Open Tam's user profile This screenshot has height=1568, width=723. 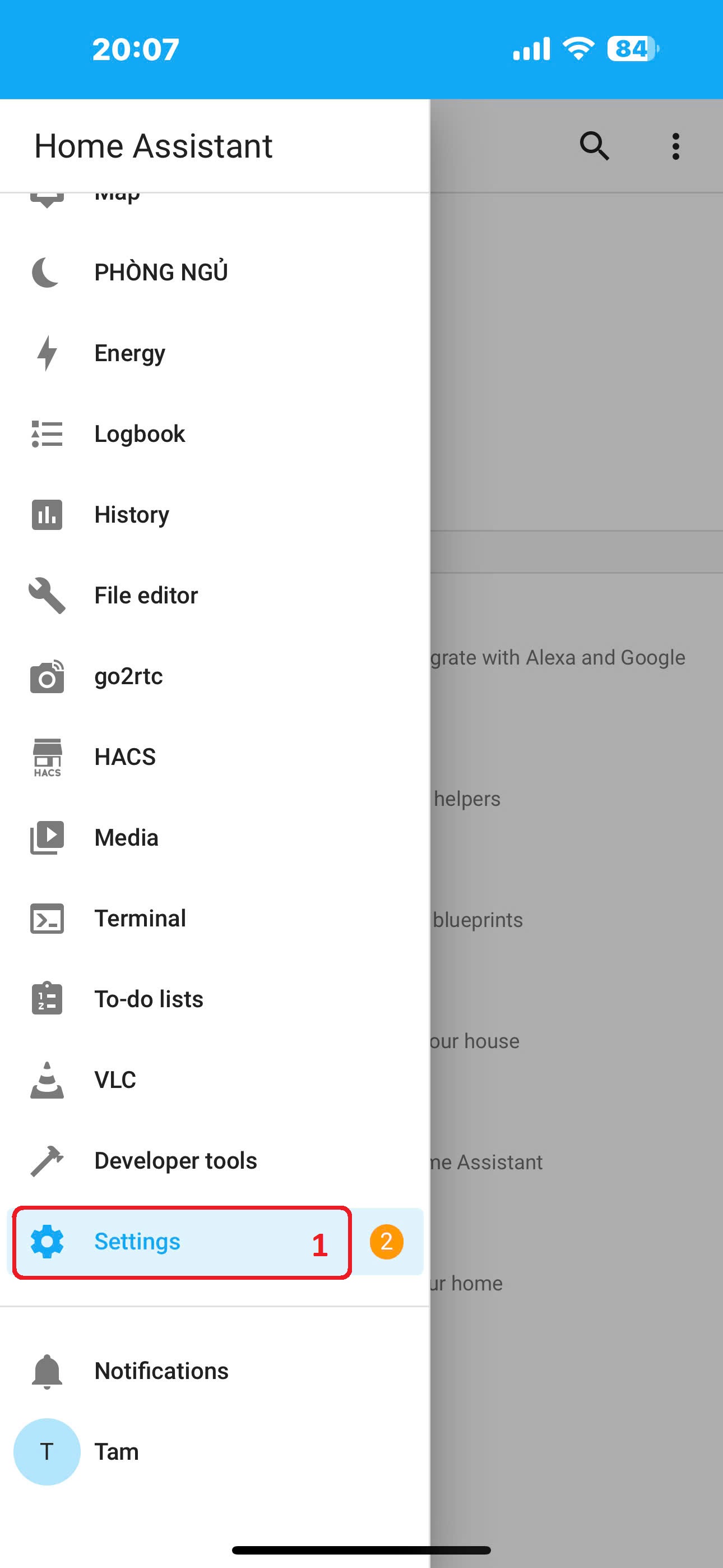[215, 1452]
